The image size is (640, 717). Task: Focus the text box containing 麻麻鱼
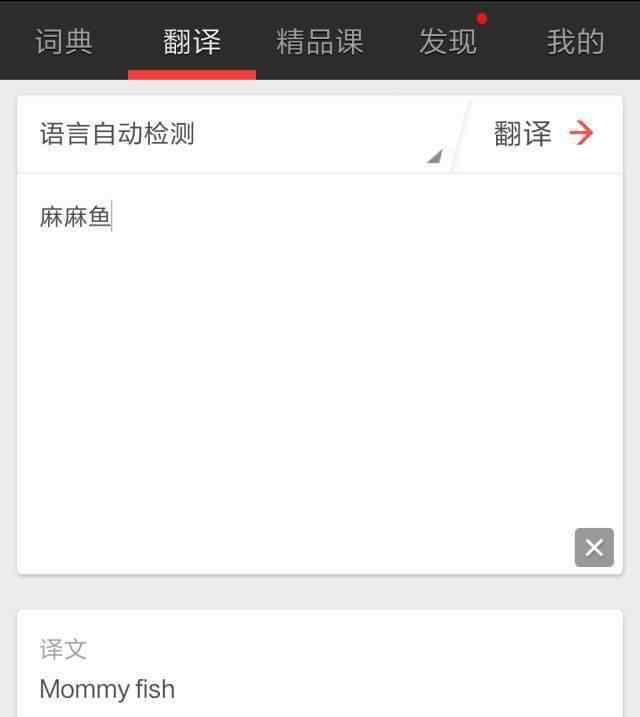coord(300,350)
